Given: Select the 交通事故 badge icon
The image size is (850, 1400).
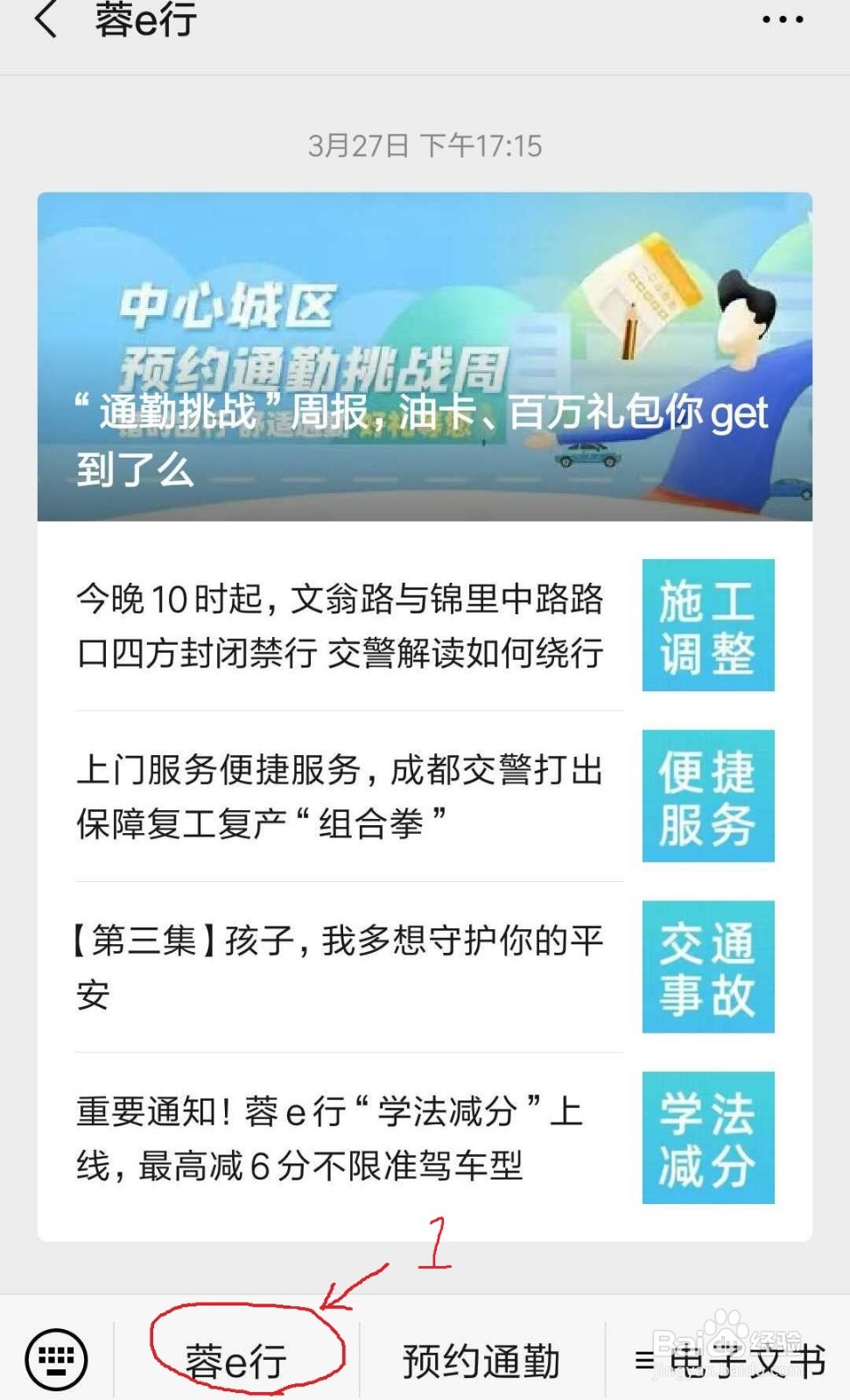Looking at the screenshot, I should pos(706,966).
